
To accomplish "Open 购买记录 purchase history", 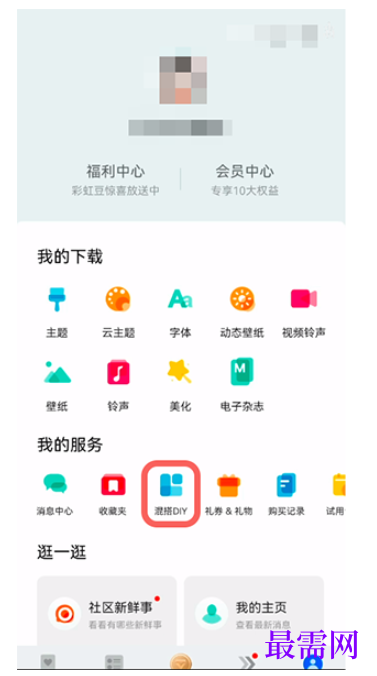I will (x=286, y=494).
